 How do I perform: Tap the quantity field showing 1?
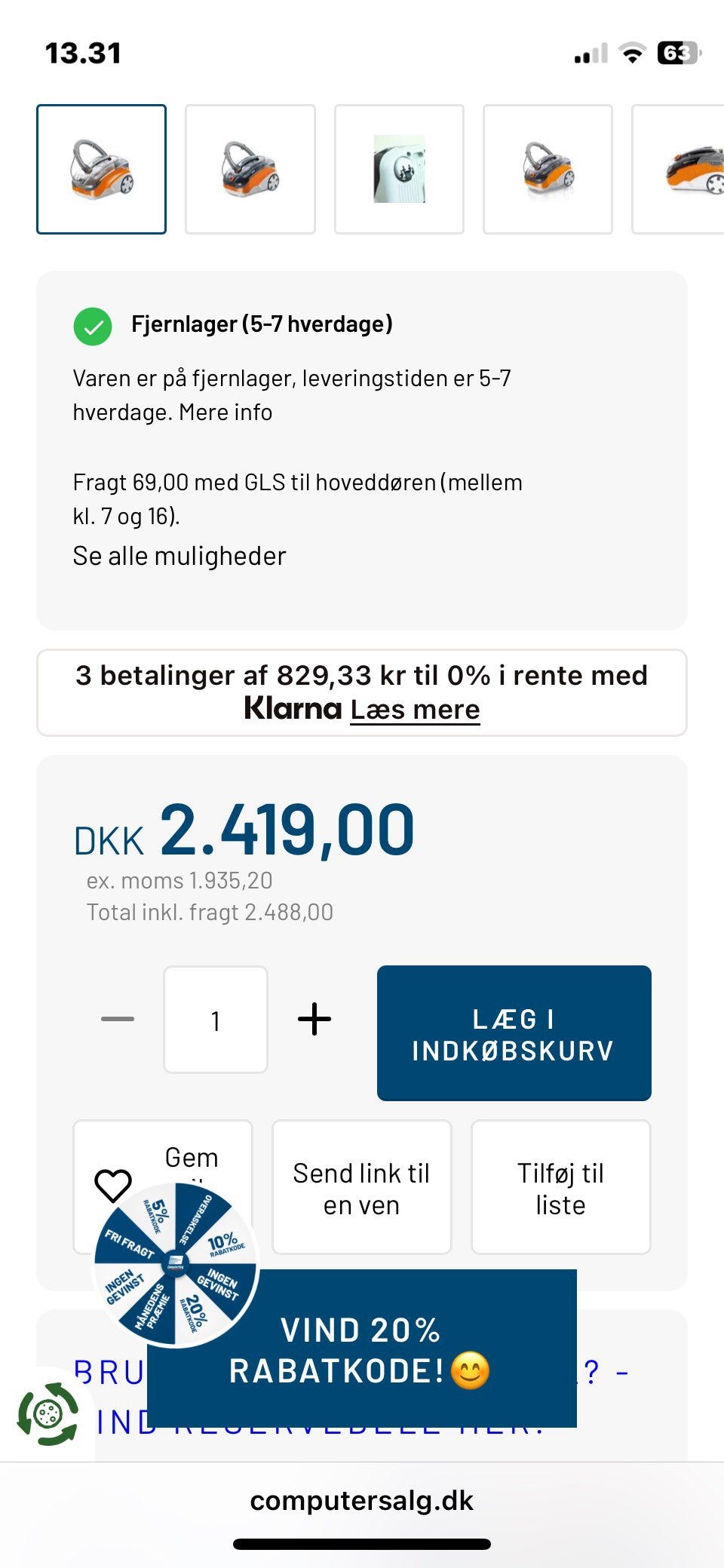215,1019
